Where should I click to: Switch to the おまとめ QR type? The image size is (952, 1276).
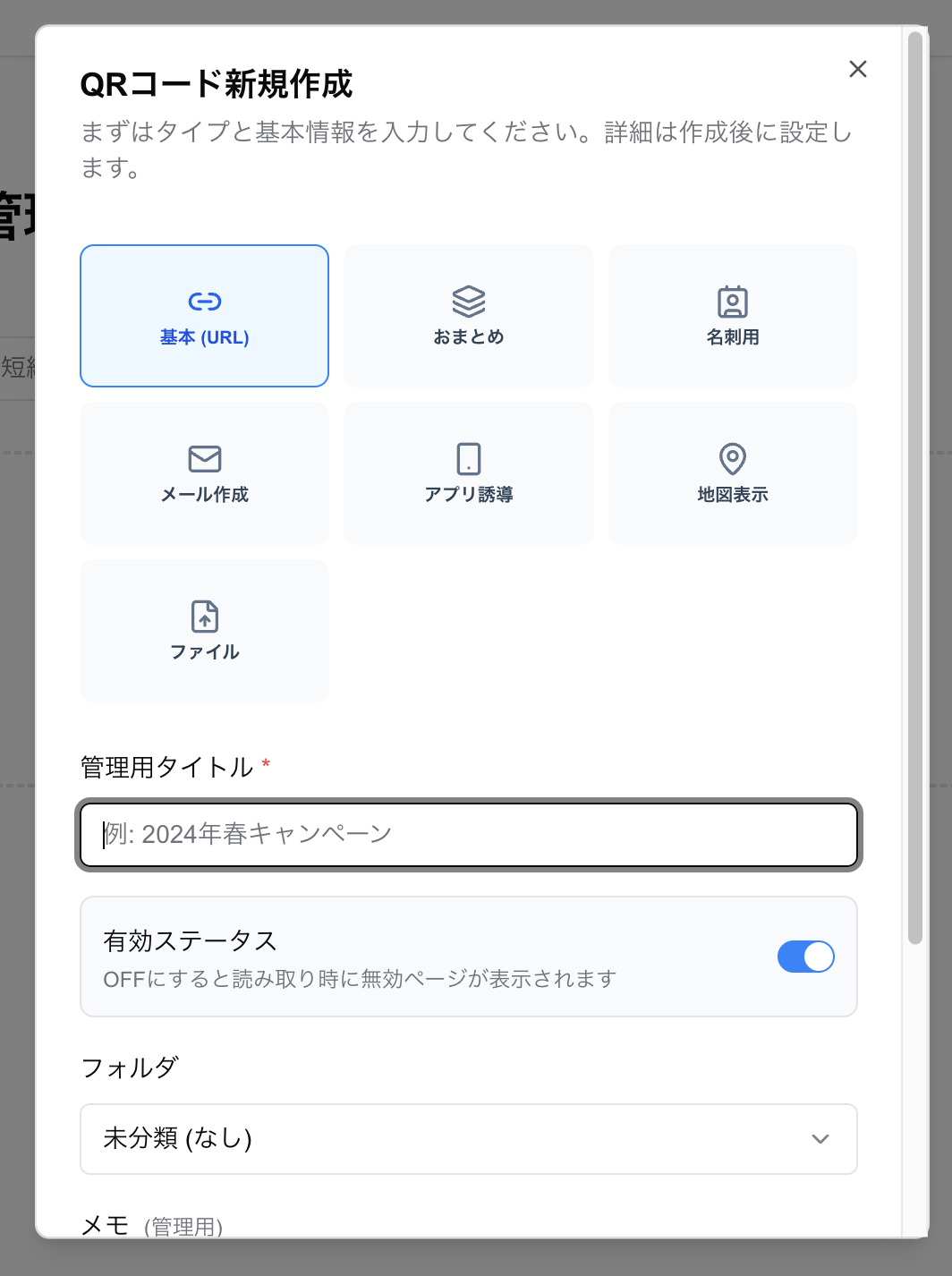tap(468, 316)
